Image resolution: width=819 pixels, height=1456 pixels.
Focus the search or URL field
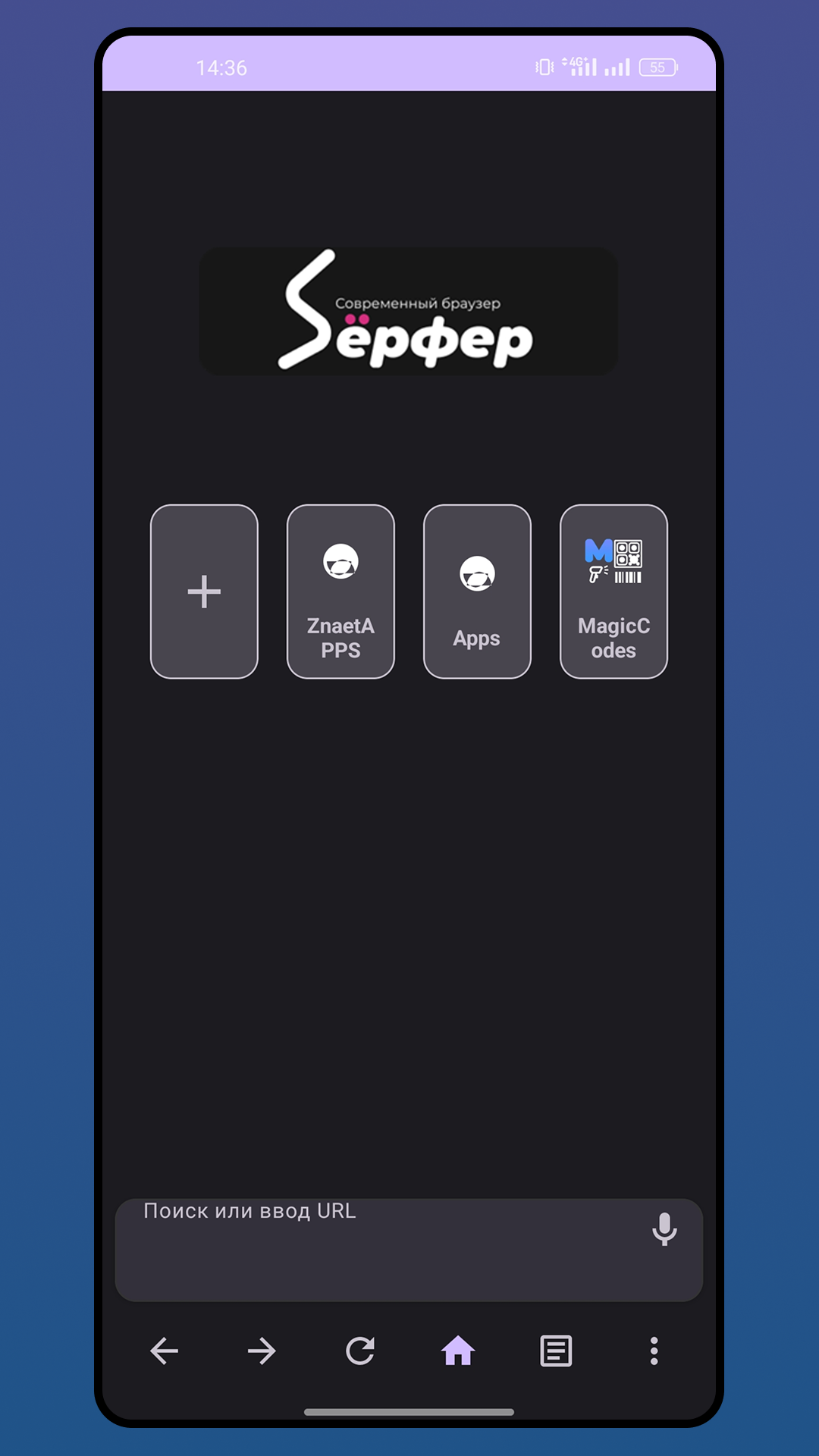(379, 1249)
